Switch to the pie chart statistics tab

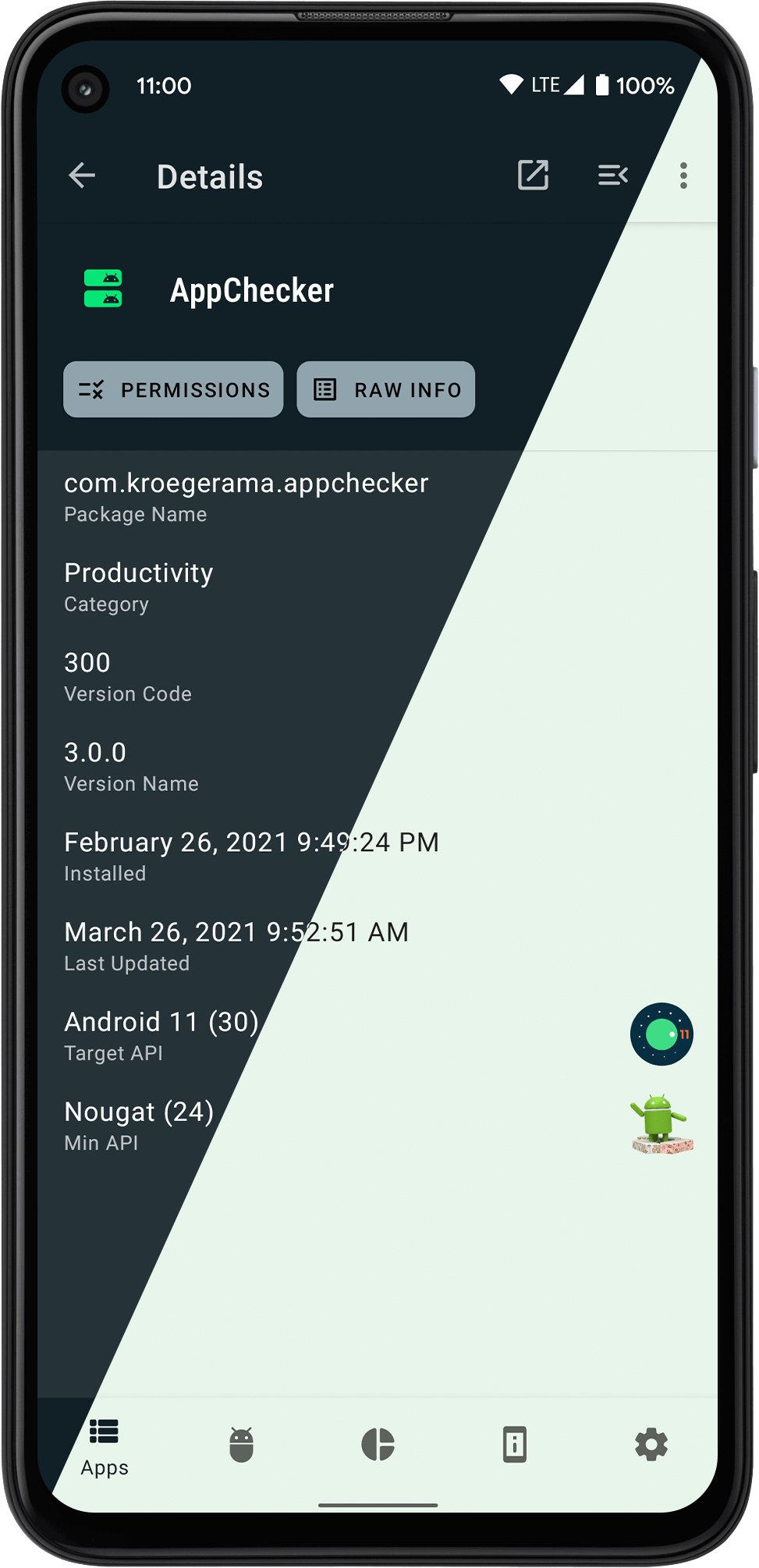pyautogui.click(x=378, y=1445)
